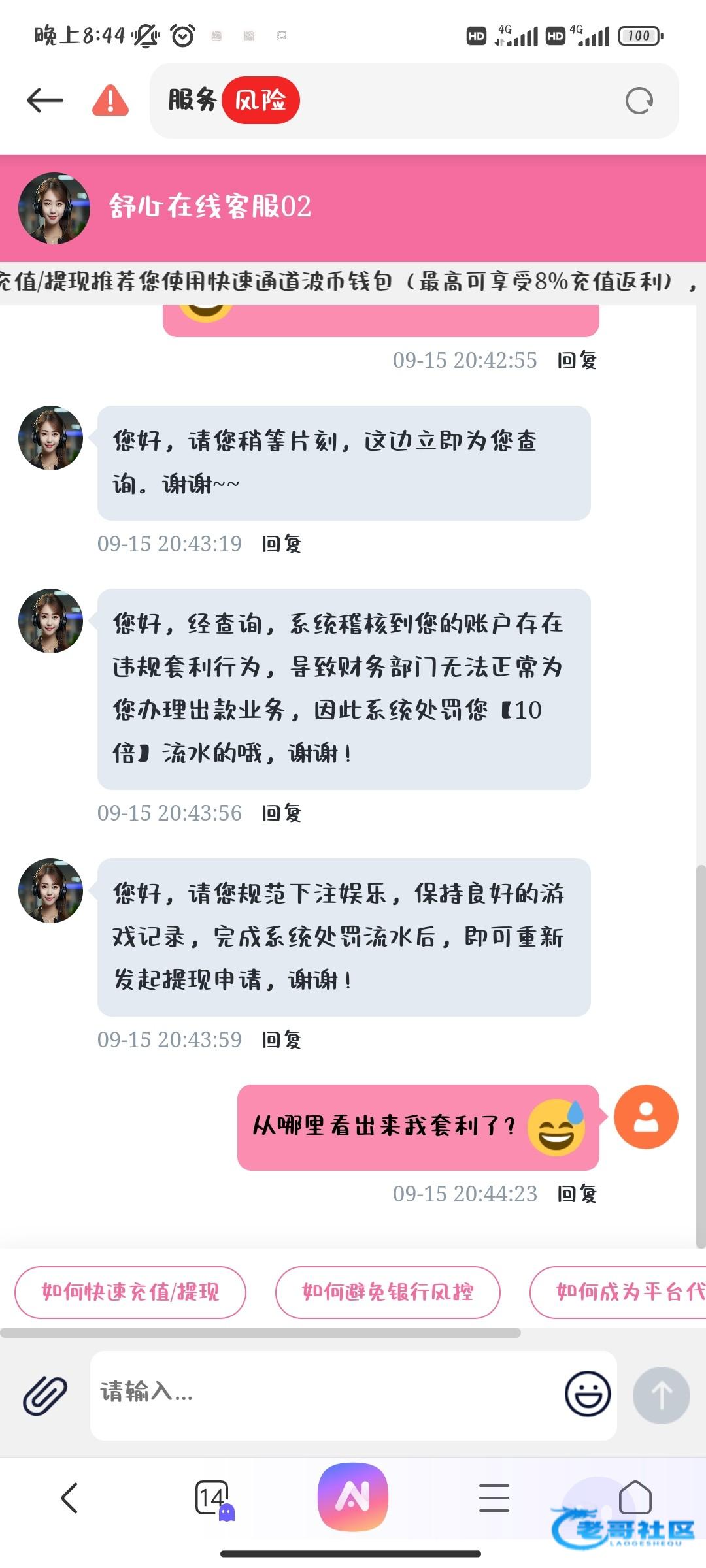Select the 如何避免银行风控 chip
The image size is (706, 1568).
388,1292
